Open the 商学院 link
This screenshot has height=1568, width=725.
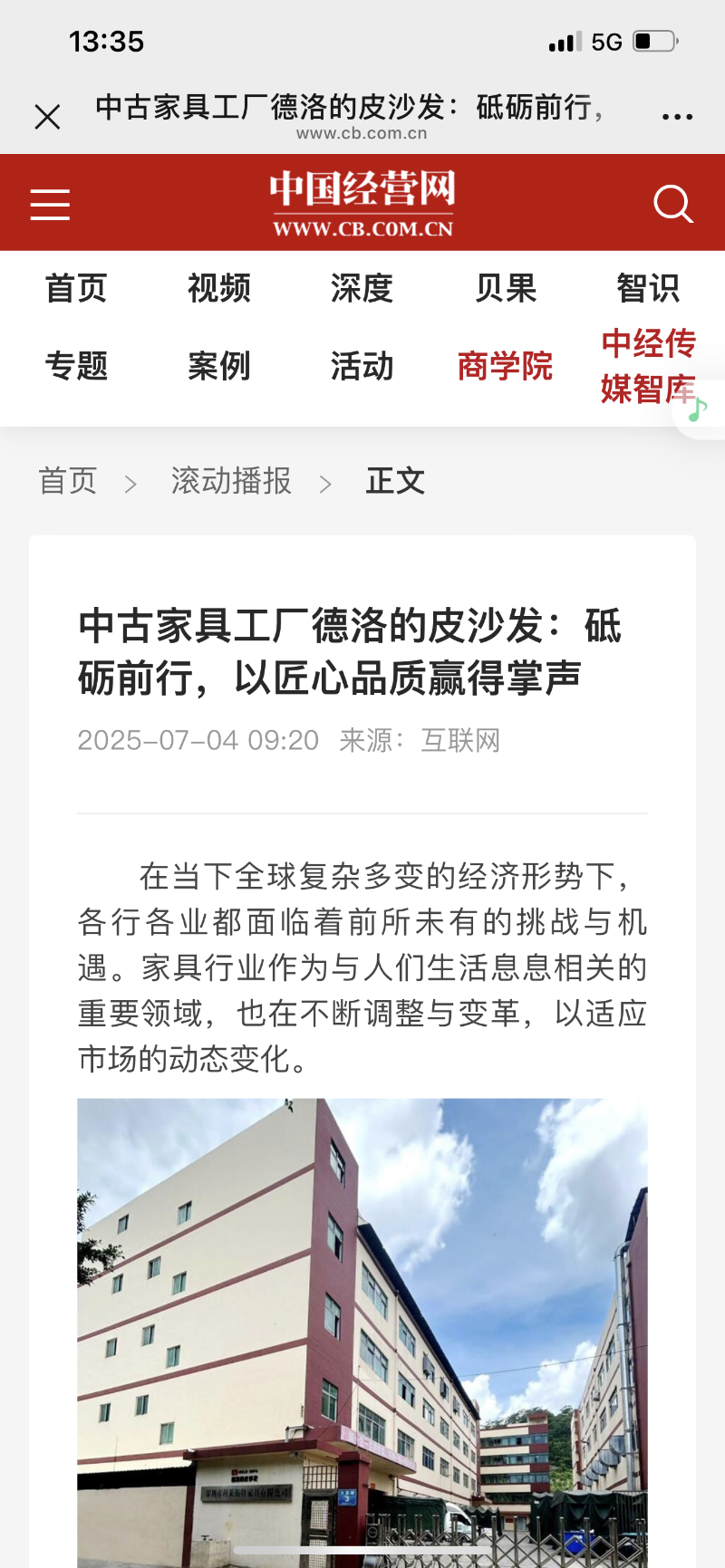point(505,367)
